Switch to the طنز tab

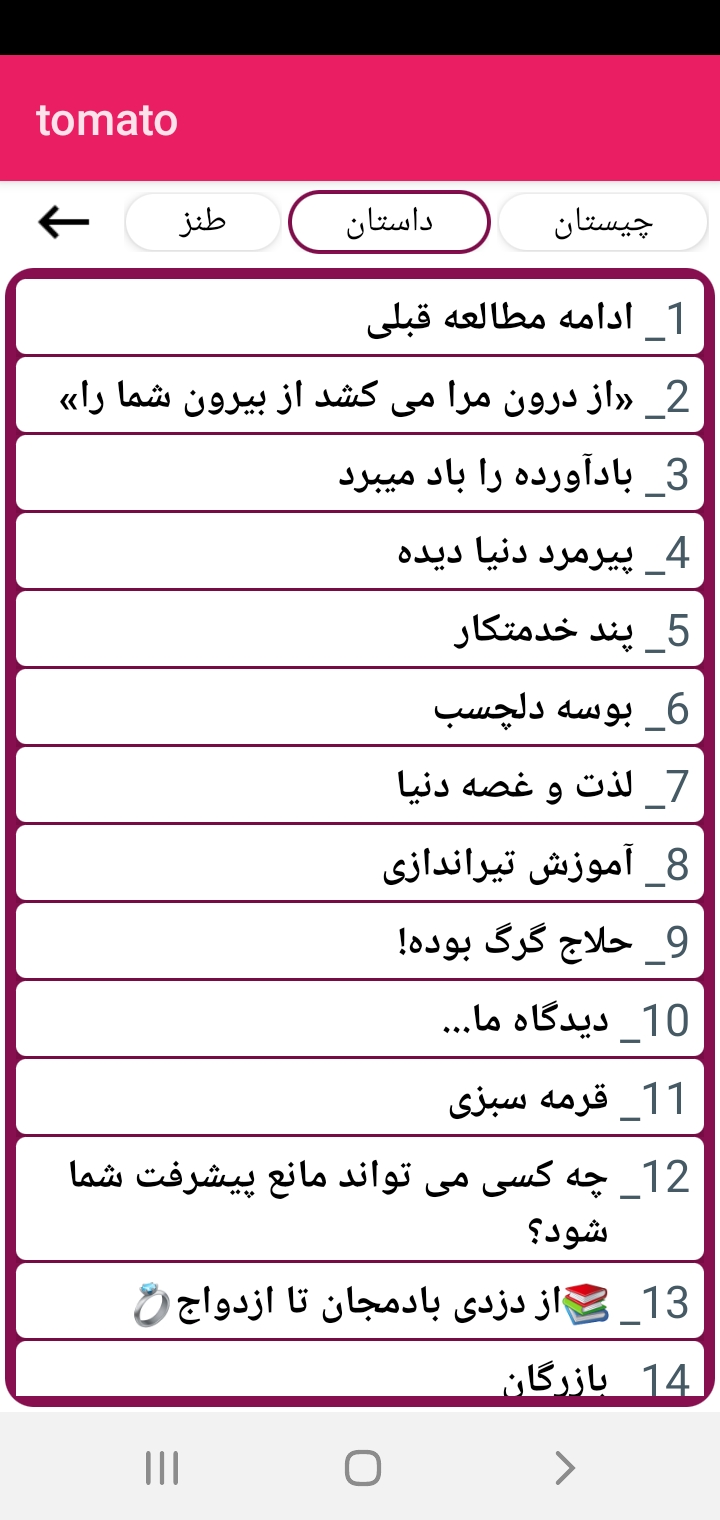[202, 222]
